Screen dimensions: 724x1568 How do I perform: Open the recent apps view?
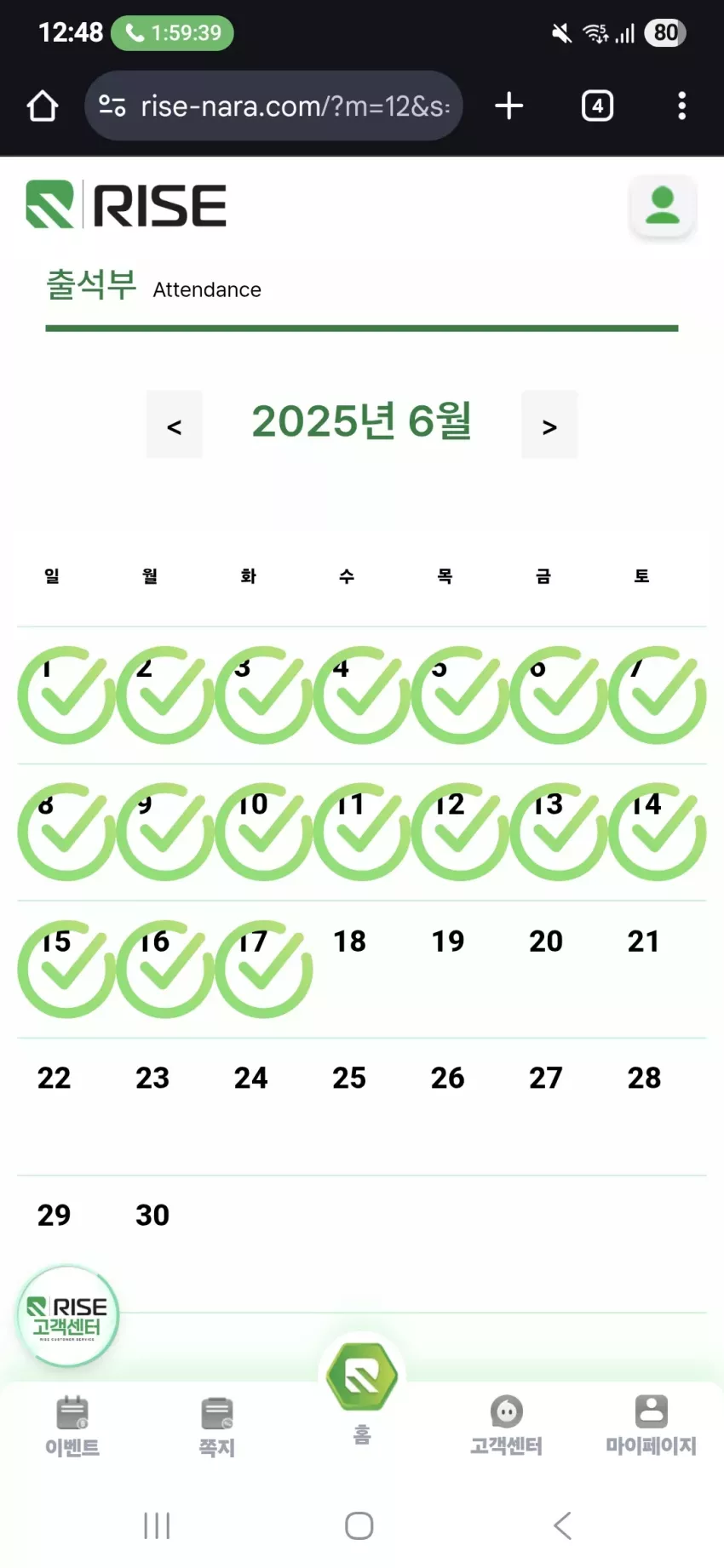tap(158, 1525)
